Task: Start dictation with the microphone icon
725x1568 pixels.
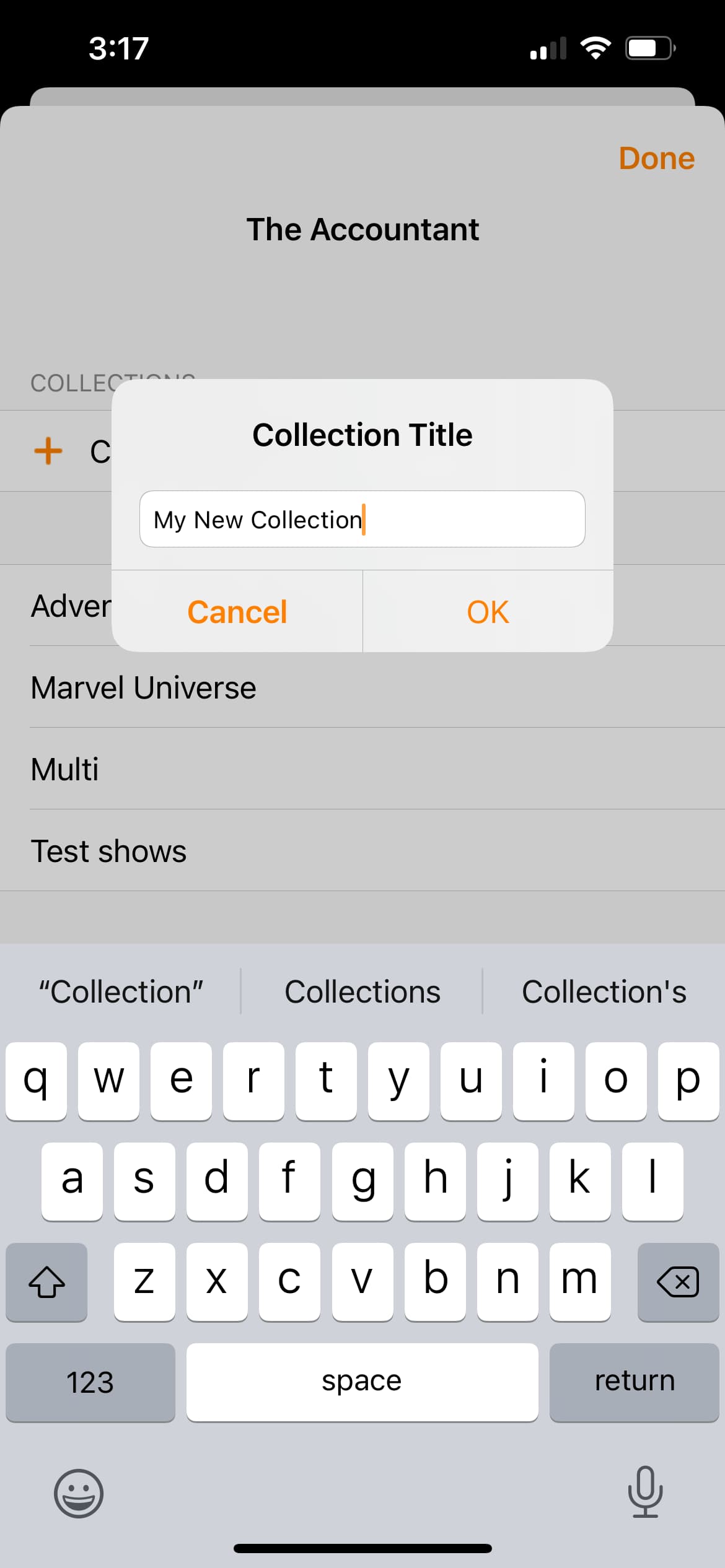Action: [x=645, y=1492]
